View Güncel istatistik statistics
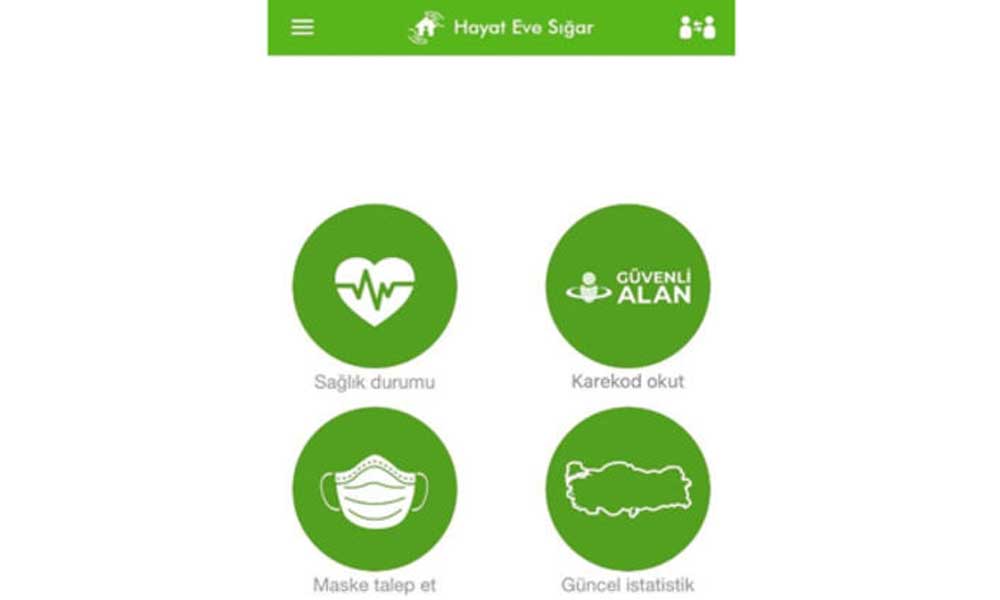This screenshot has width=1000, height=600. coord(628,489)
